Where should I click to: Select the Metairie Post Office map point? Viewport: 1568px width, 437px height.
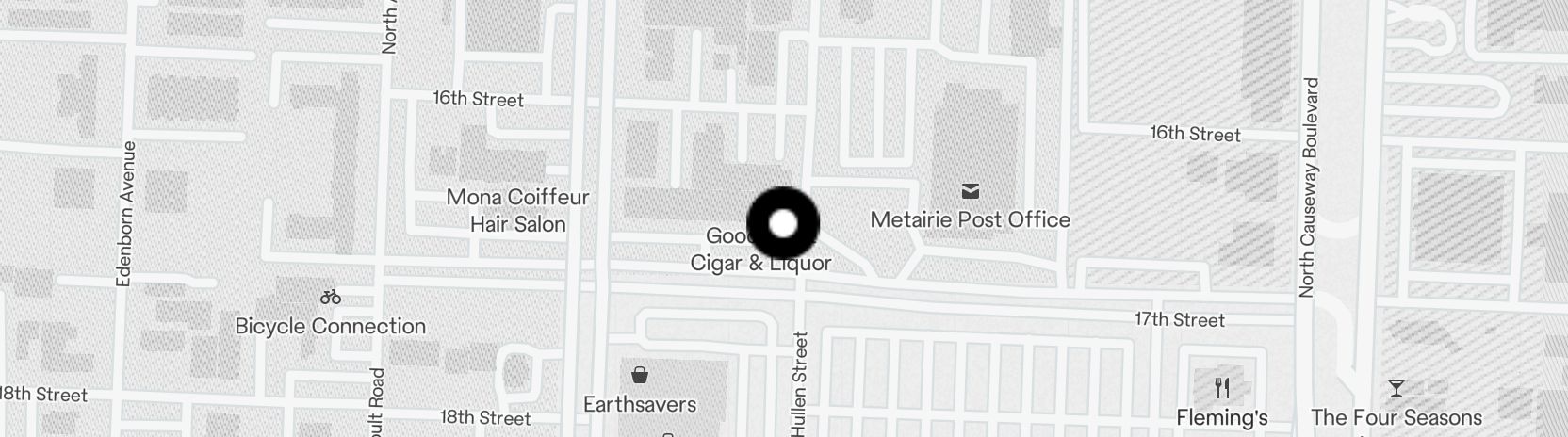pyautogui.click(x=970, y=193)
